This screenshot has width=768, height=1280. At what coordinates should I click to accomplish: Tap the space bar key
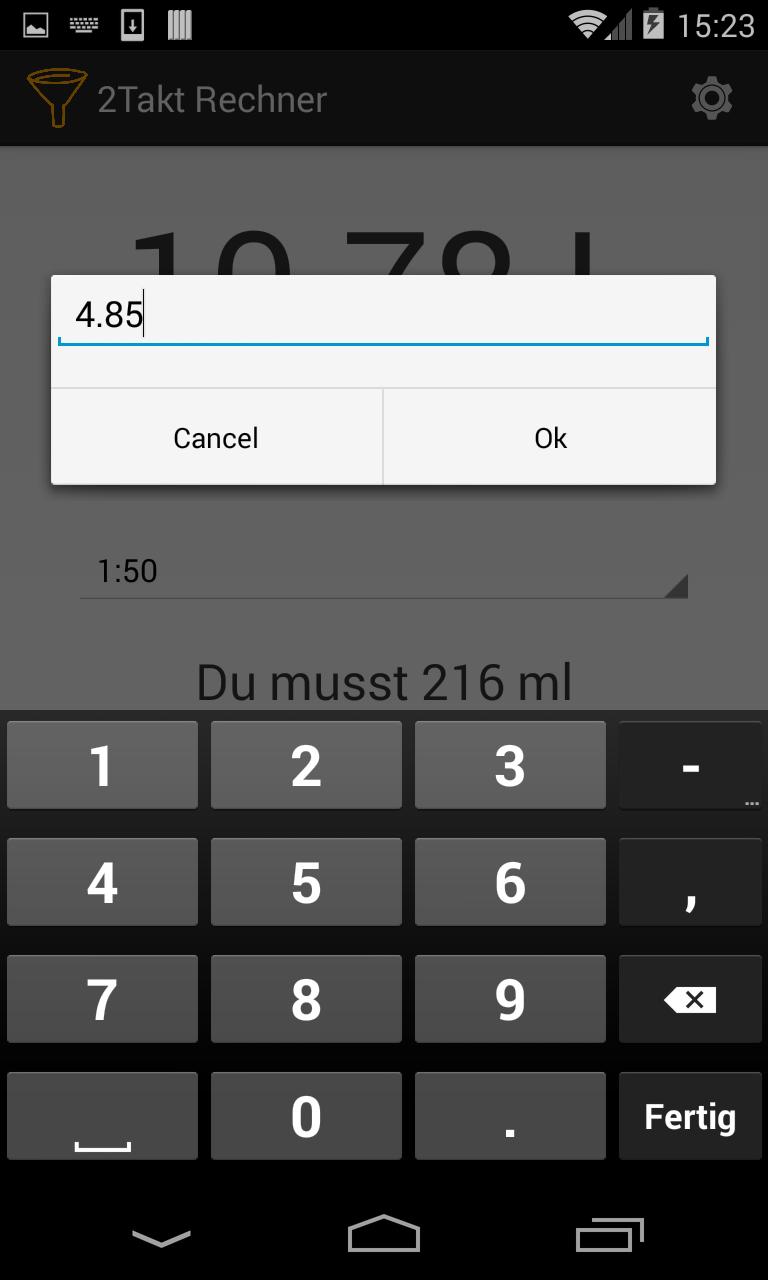tap(102, 1116)
